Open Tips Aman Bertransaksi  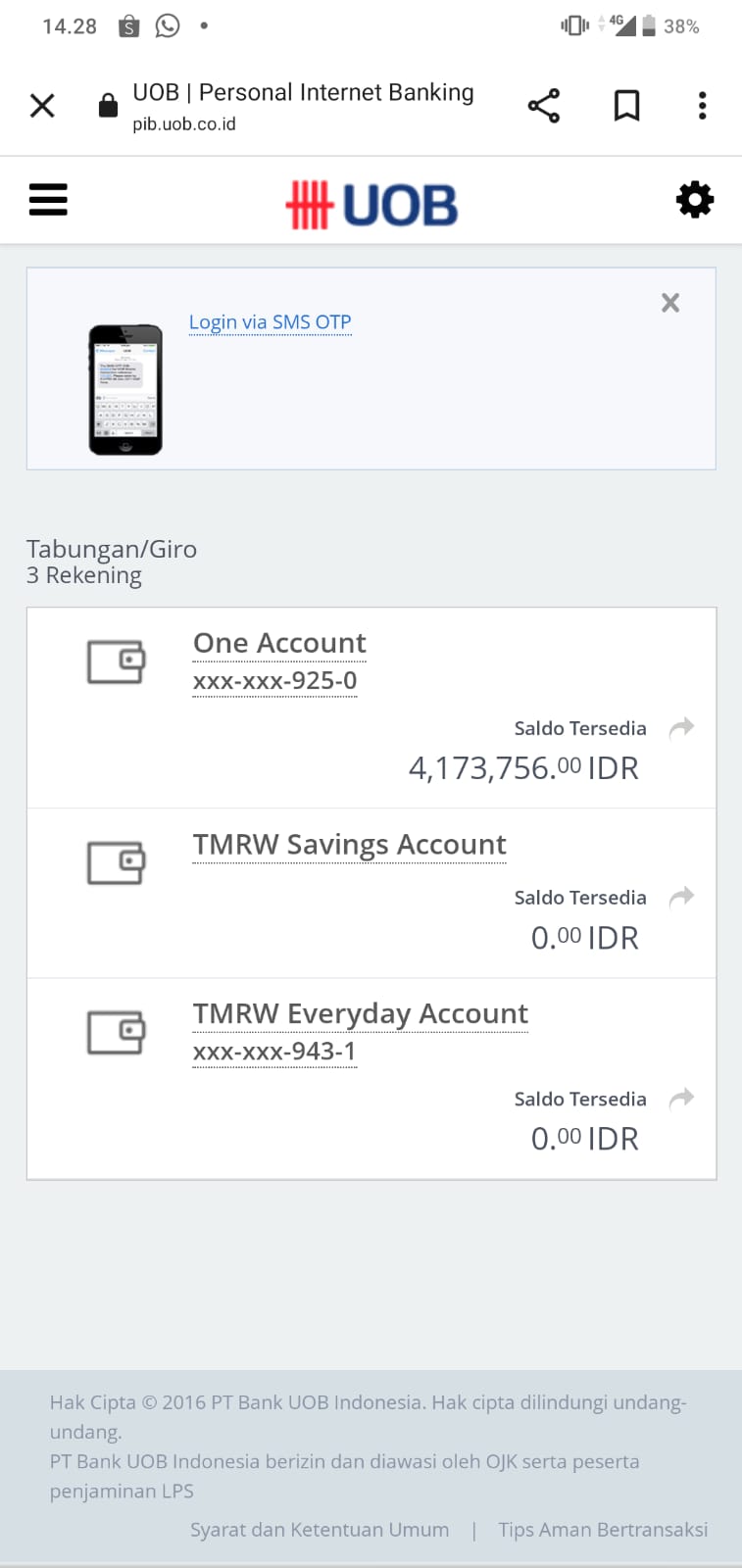[x=603, y=1530]
